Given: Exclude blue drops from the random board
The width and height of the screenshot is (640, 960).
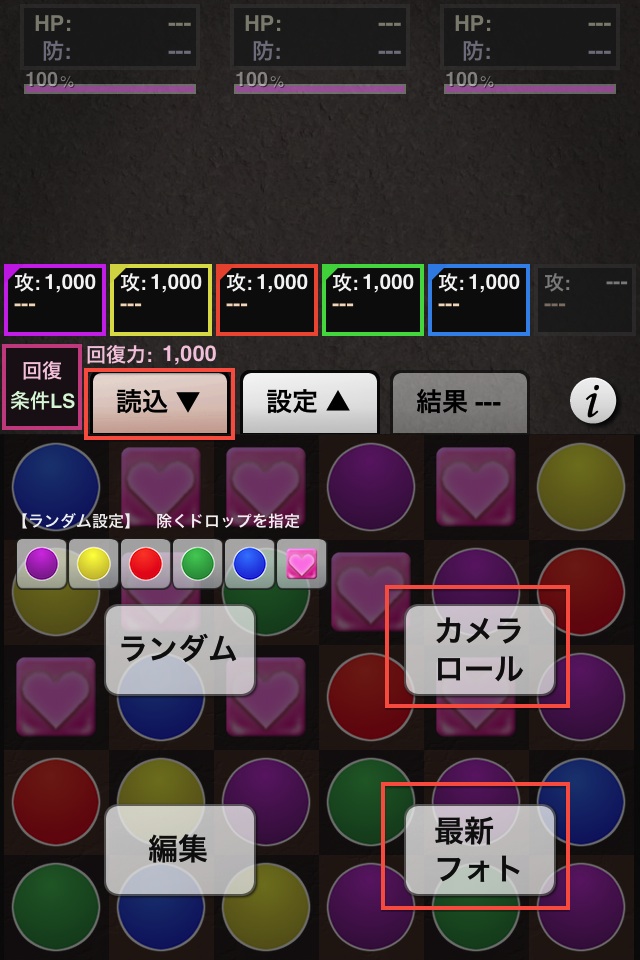Looking at the screenshot, I should click(250, 564).
